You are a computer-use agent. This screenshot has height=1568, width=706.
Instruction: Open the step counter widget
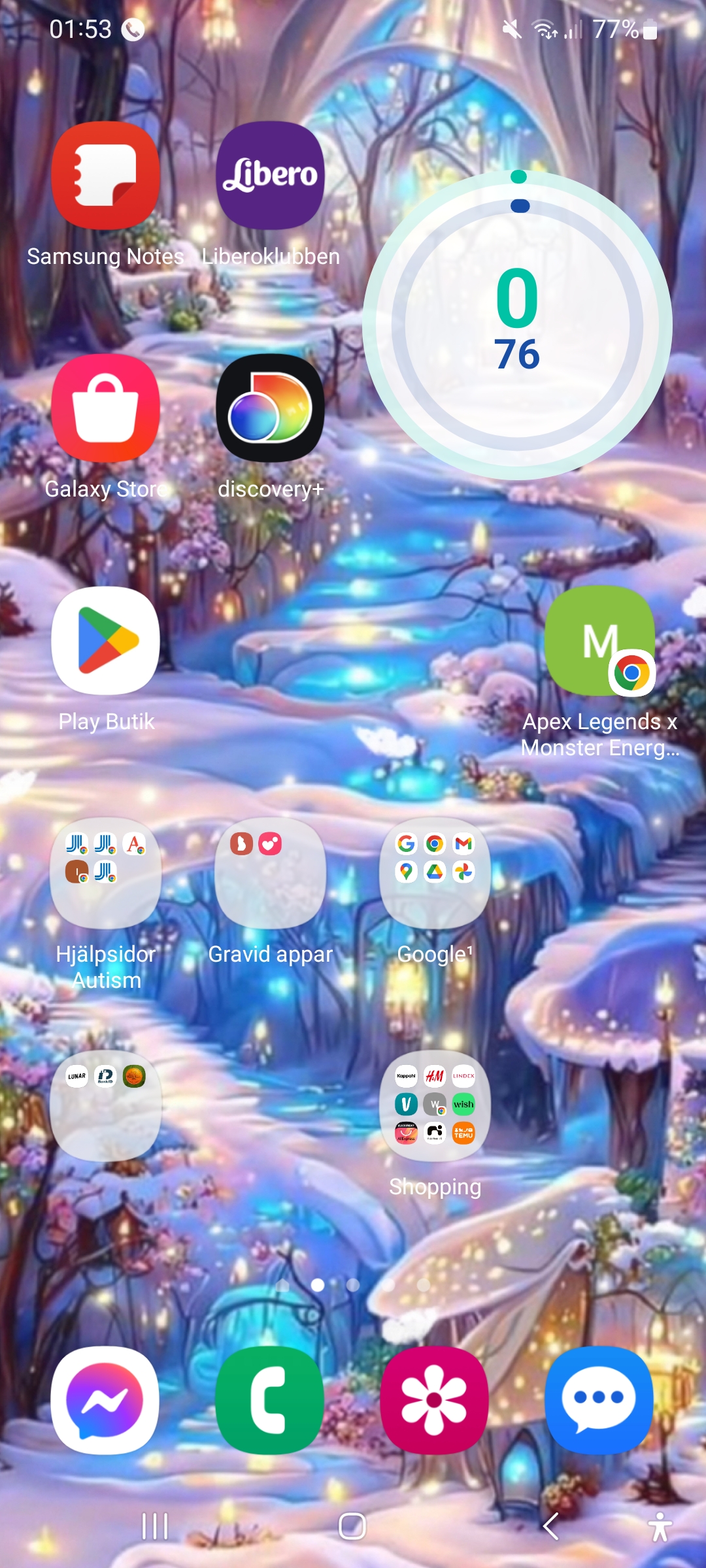[517, 325]
